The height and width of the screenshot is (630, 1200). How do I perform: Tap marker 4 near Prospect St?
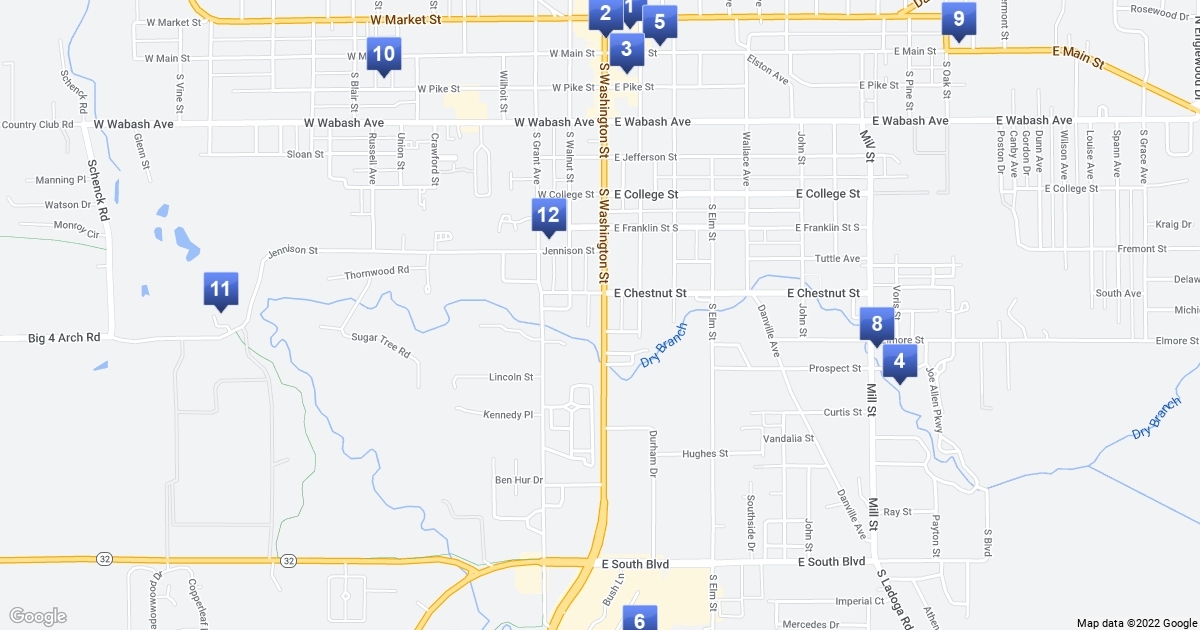pyautogui.click(x=900, y=362)
